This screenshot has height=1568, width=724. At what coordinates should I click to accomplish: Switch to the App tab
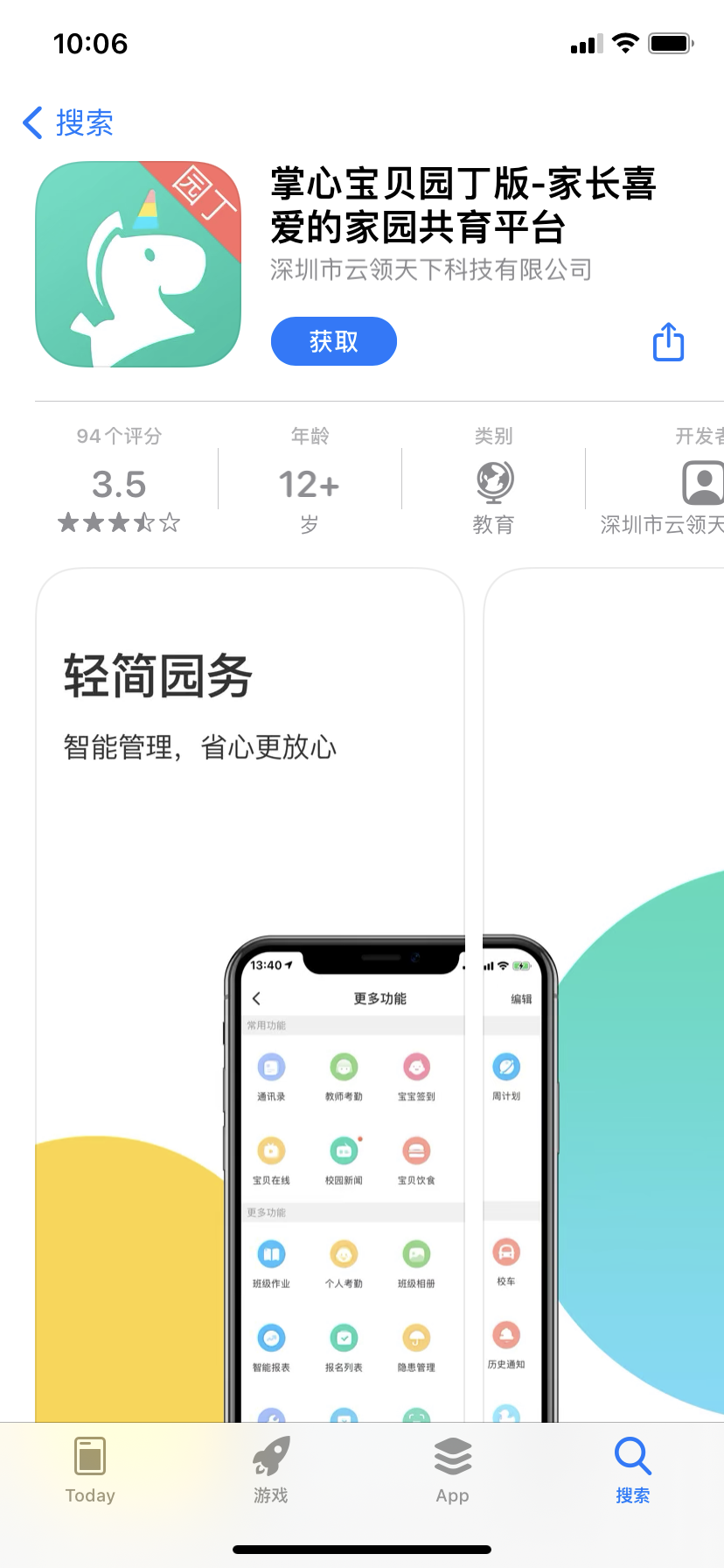(x=452, y=1470)
